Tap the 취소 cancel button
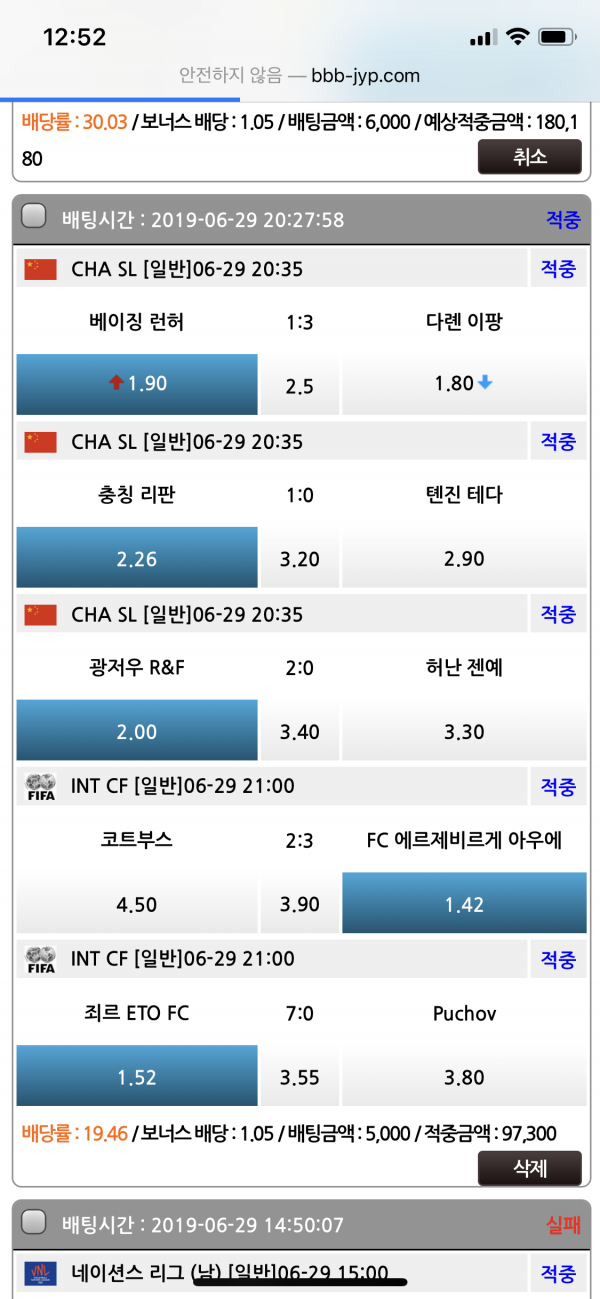Viewport: 600px width, 1299px height. tap(529, 157)
